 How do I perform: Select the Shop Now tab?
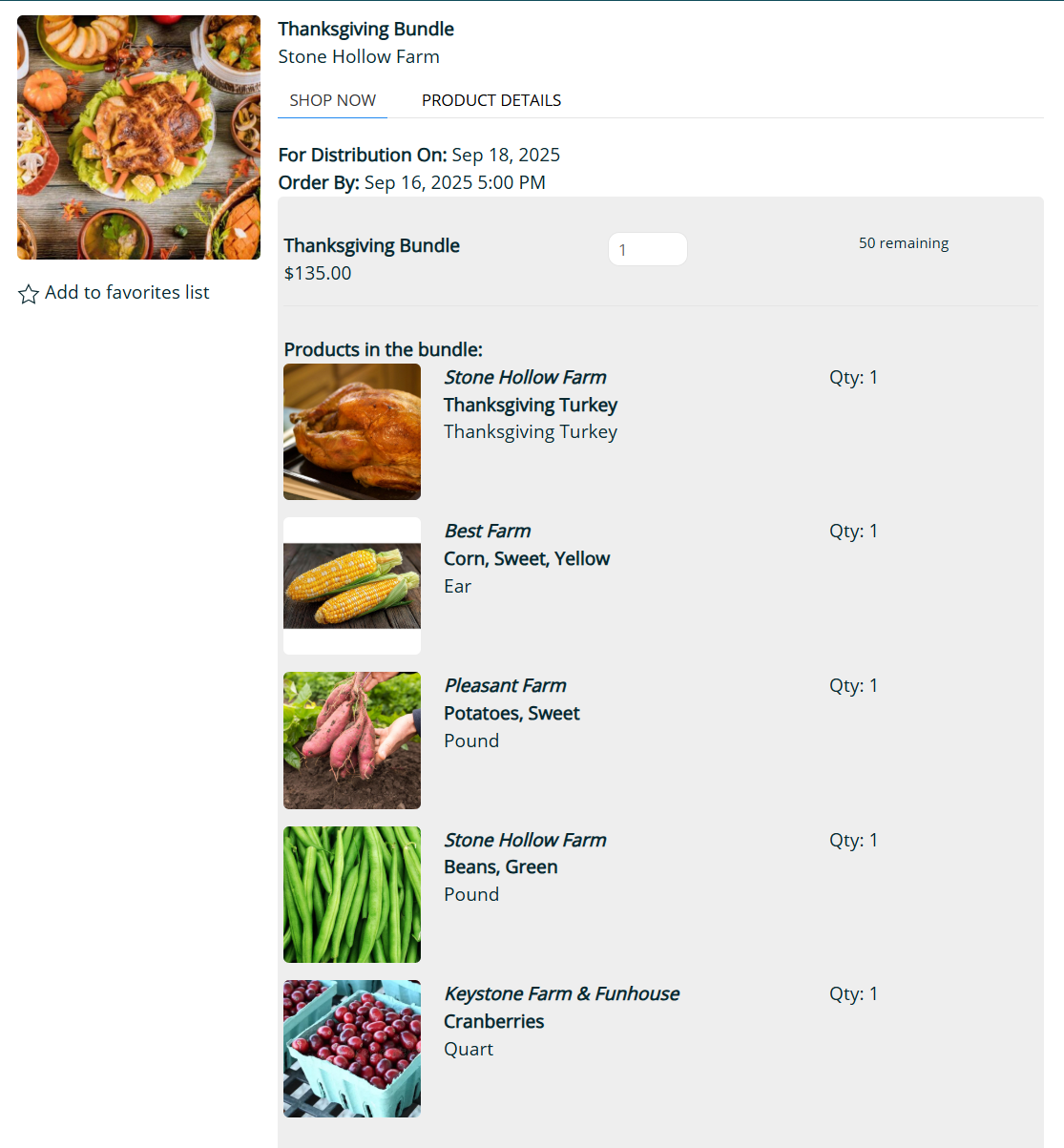(332, 100)
